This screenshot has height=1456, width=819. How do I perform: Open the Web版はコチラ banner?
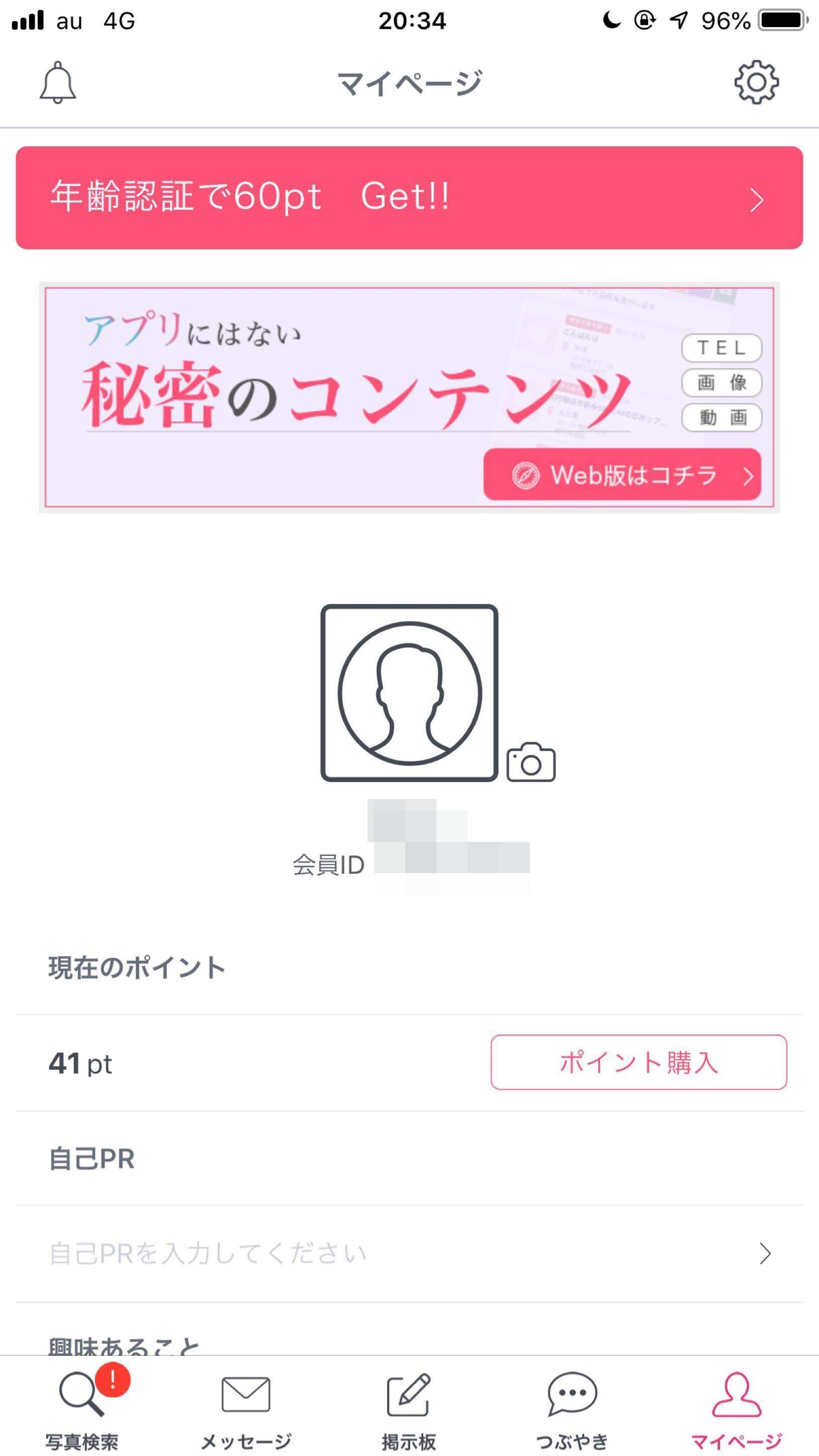coord(622,475)
